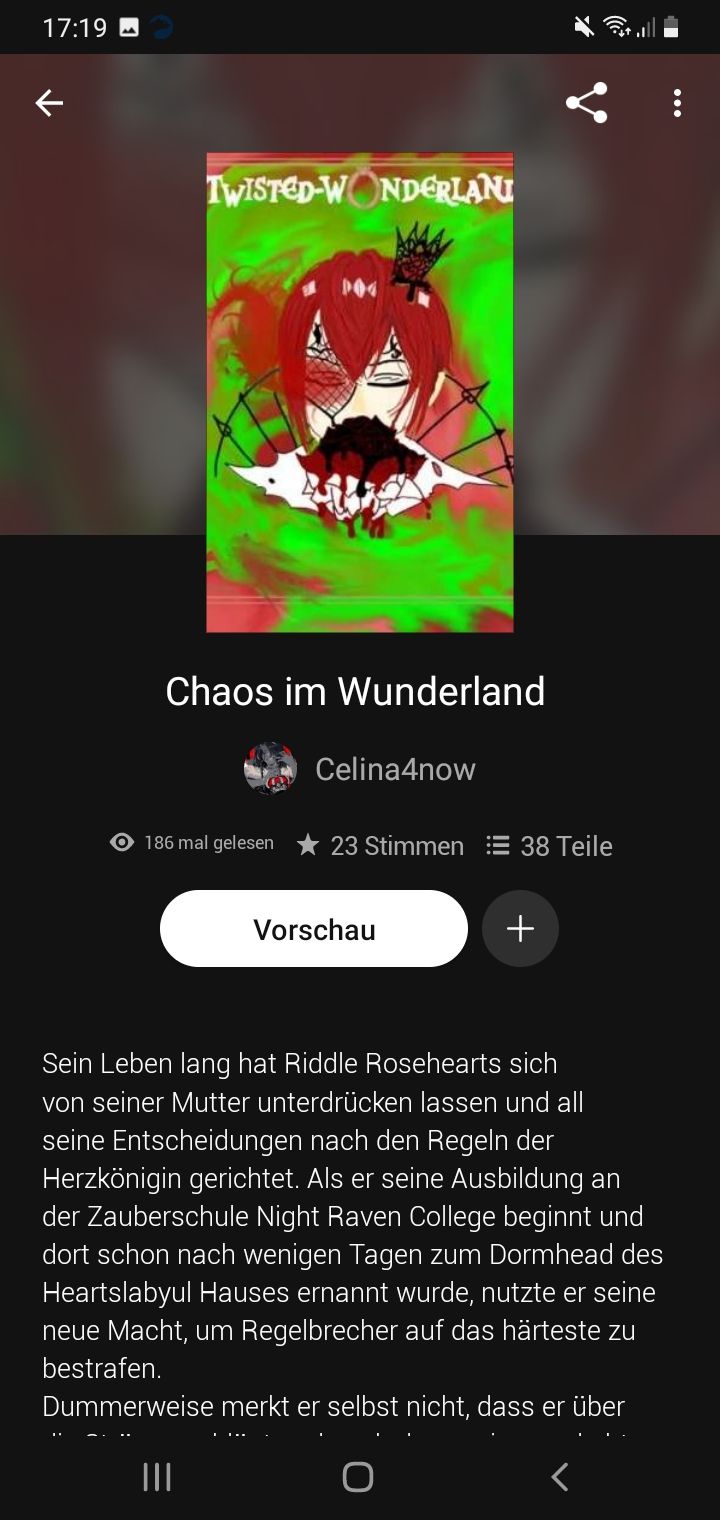Viewport: 720px width, 1520px height.
Task: Open the system recent apps view
Action: pyautogui.click(x=157, y=1476)
